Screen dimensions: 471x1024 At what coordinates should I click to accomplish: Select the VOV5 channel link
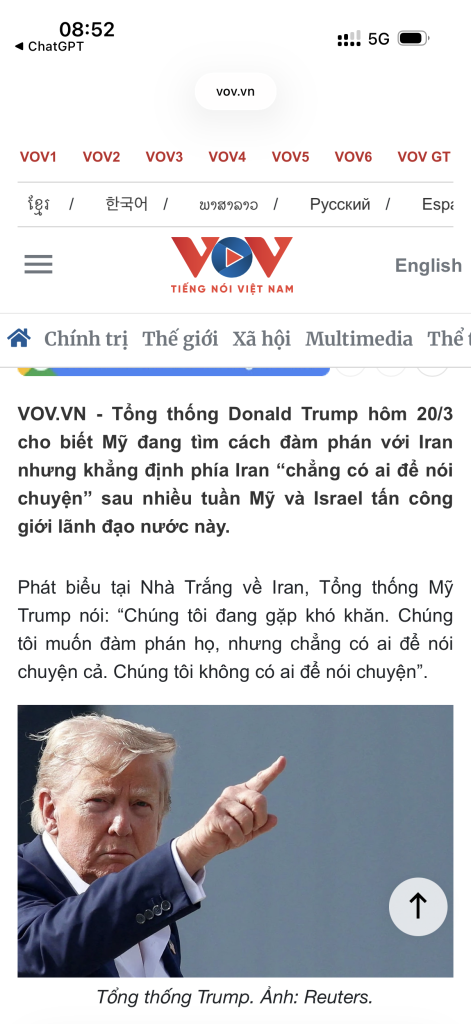tap(290, 157)
